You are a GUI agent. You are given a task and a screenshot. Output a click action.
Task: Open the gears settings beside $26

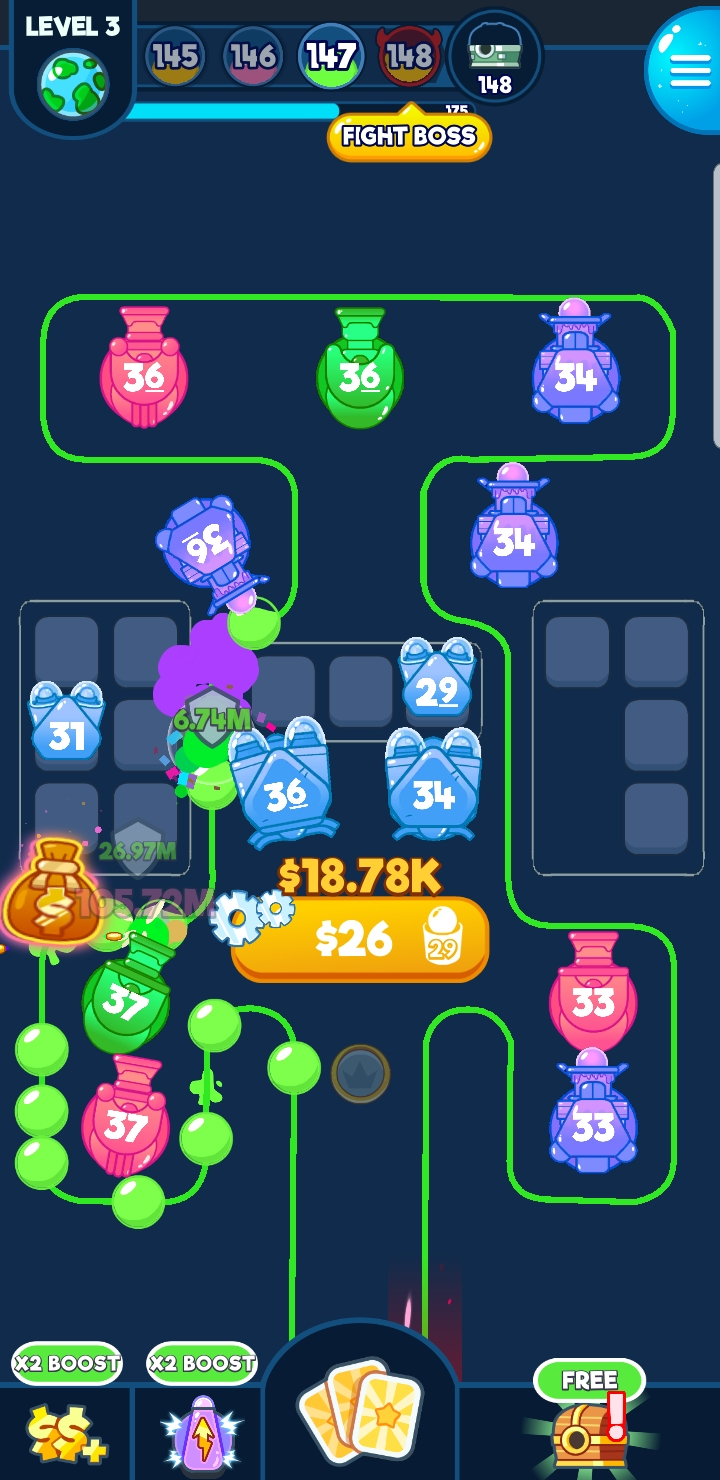click(252, 915)
